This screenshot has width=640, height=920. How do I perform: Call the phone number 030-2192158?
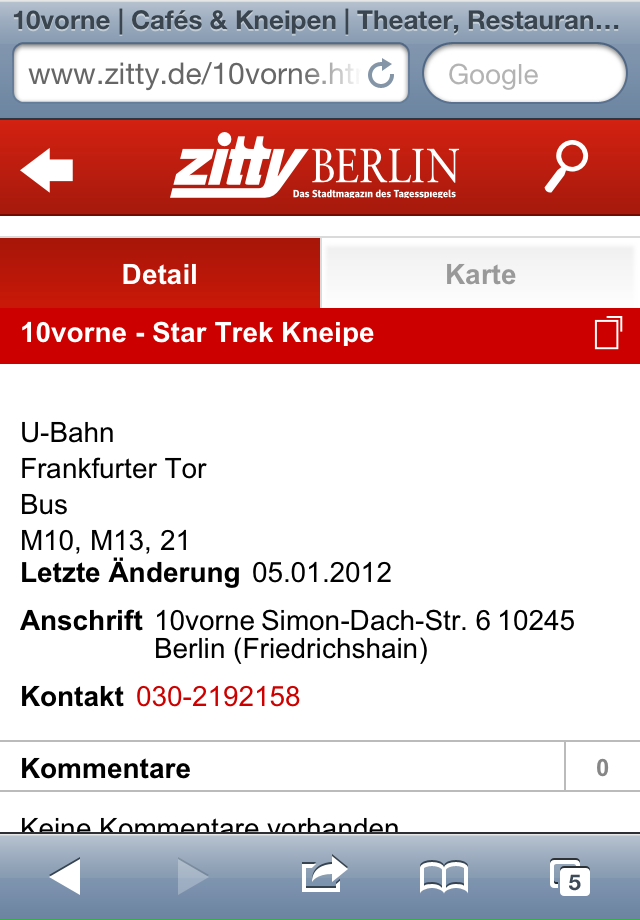(x=218, y=696)
